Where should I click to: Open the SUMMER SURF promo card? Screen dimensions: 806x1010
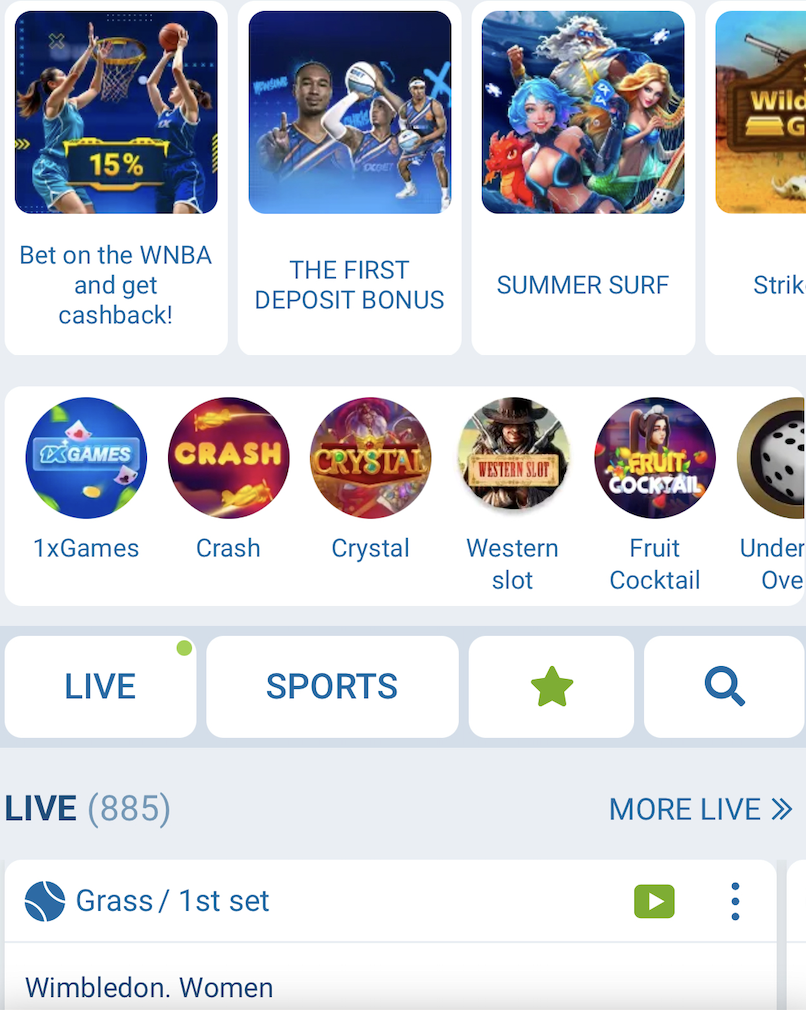(x=583, y=180)
